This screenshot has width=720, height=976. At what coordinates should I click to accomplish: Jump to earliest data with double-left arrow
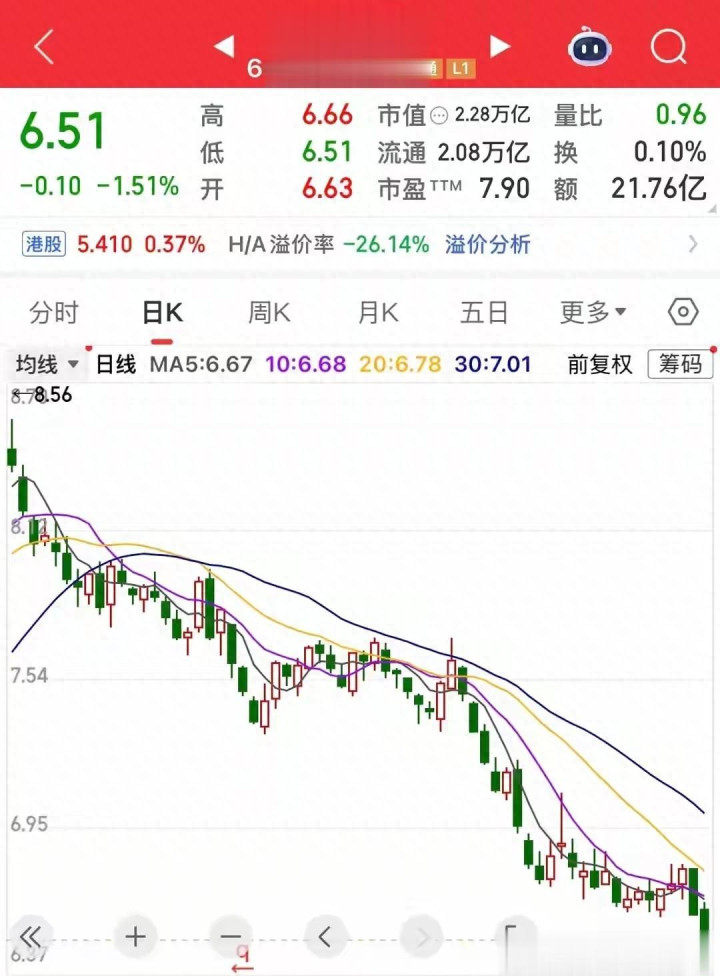[31, 937]
